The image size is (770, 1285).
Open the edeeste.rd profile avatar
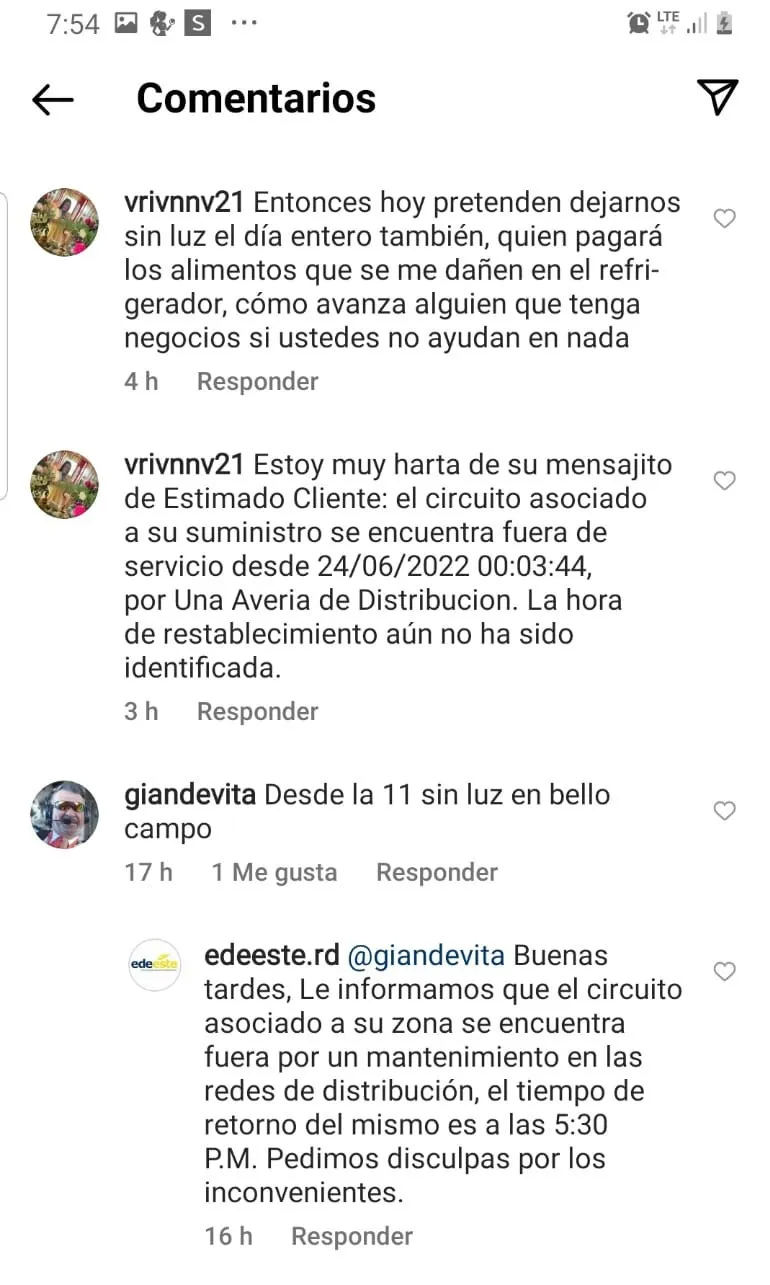155,964
